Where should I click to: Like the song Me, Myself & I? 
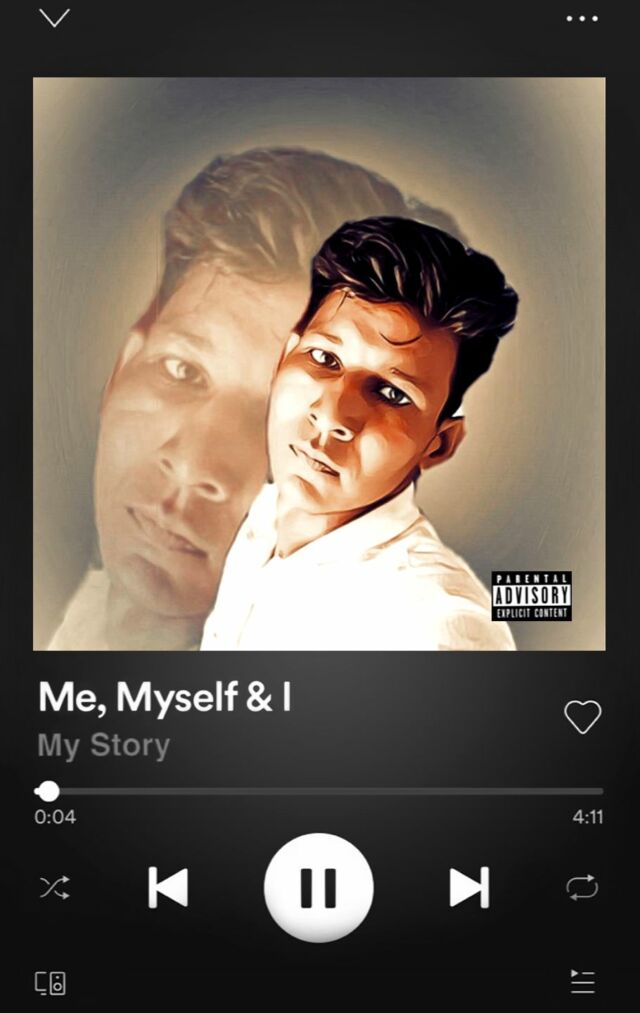tap(582, 717)
